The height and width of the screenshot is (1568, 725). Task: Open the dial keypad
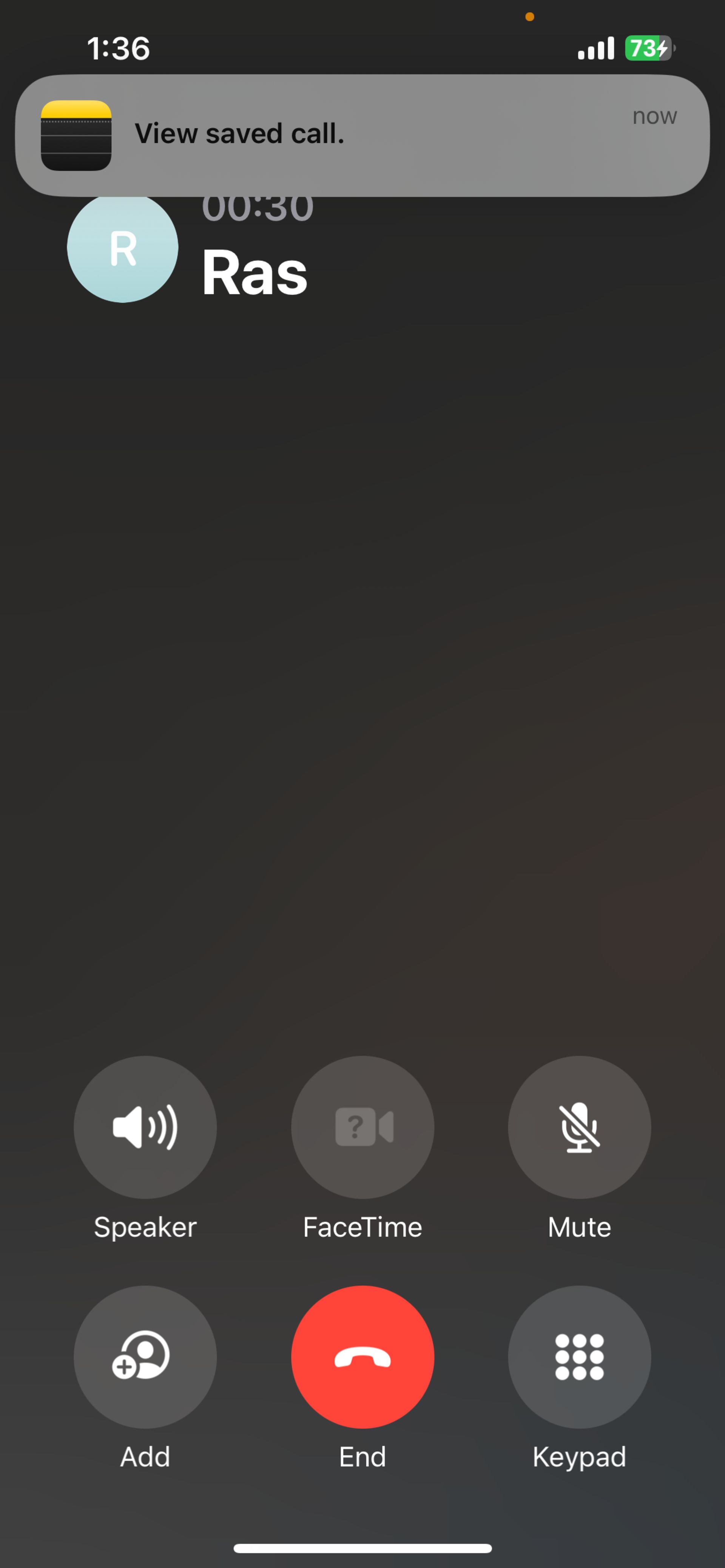579,1356
